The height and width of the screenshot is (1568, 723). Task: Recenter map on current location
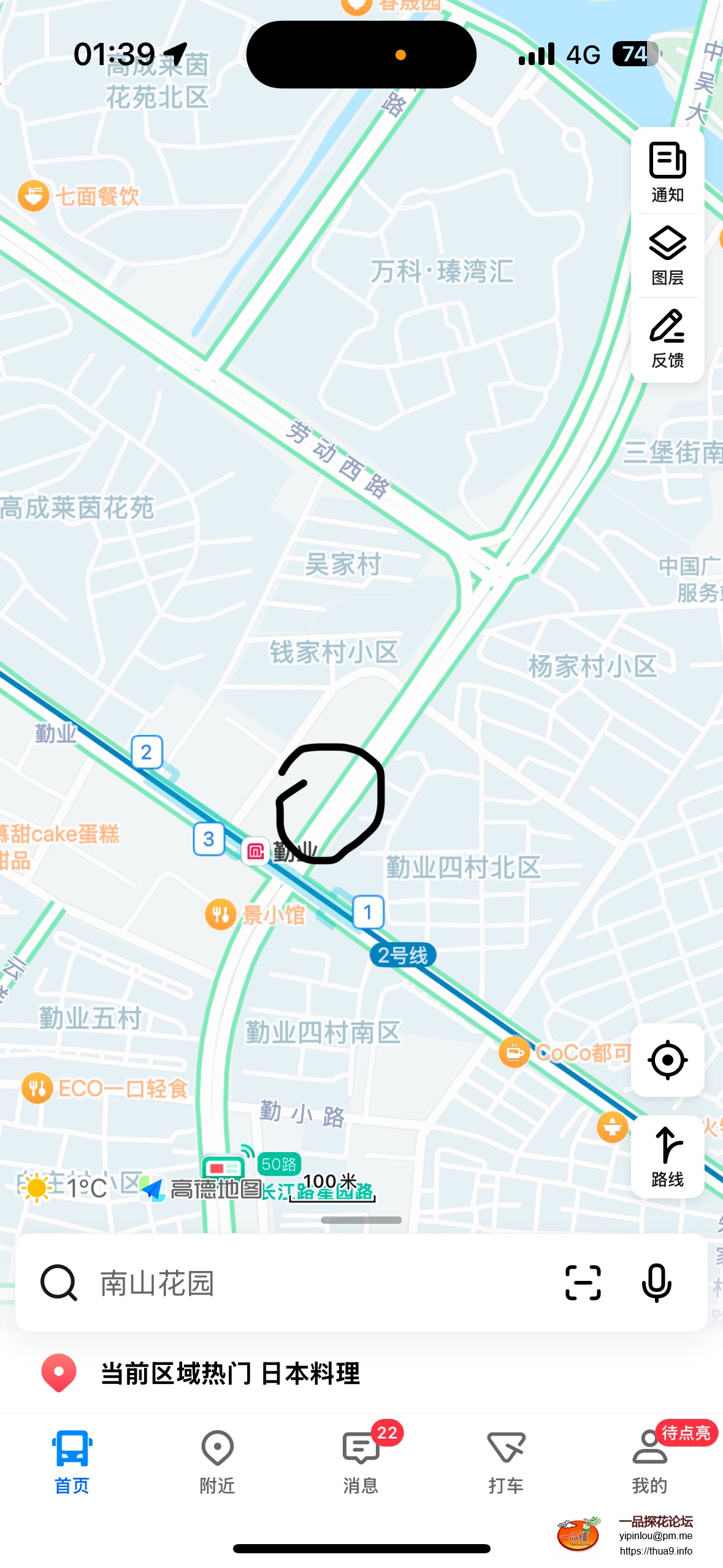[667, 1059]
